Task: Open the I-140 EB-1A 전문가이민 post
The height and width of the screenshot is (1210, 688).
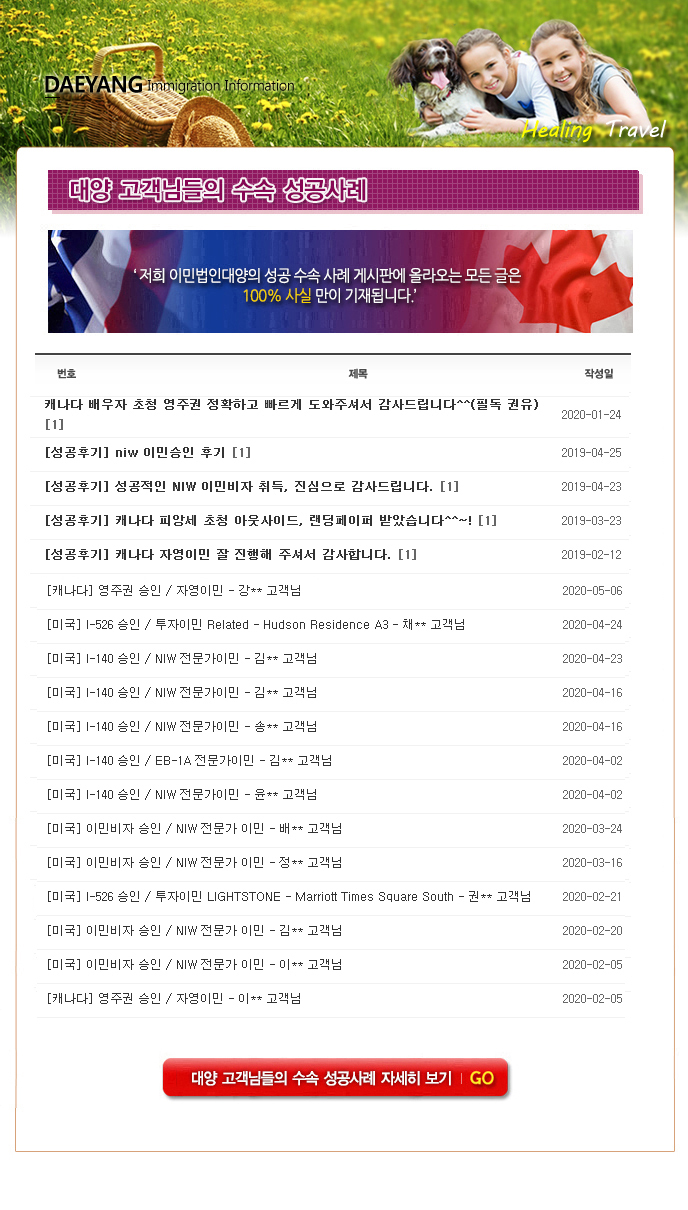Action: (x=189, y=761)
